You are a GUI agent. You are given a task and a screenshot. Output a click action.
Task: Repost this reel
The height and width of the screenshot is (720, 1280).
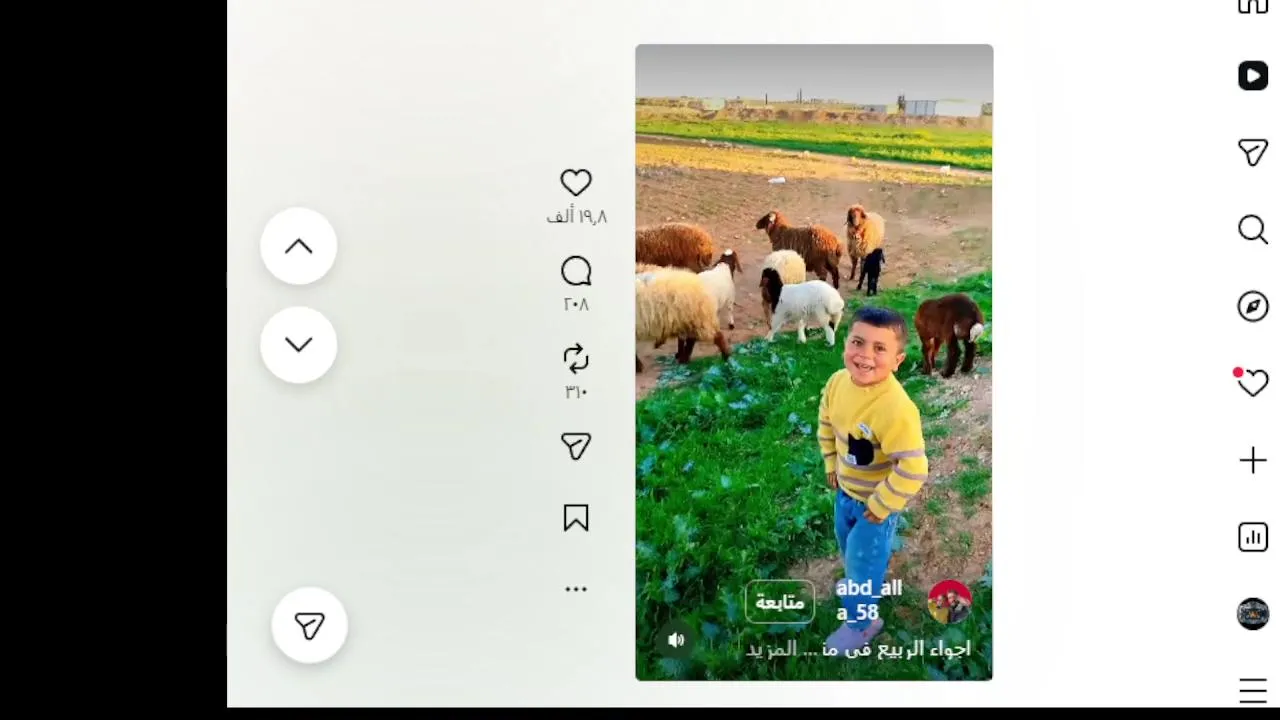click(576, 360)
